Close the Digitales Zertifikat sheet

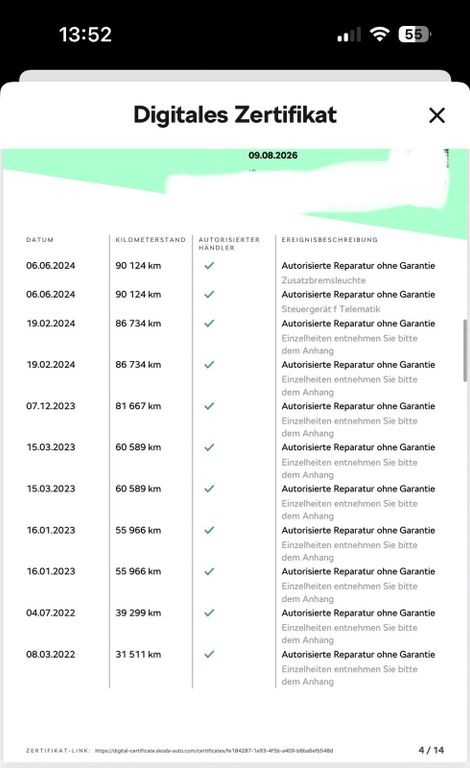pyautogui.click(x=437, y=116)
